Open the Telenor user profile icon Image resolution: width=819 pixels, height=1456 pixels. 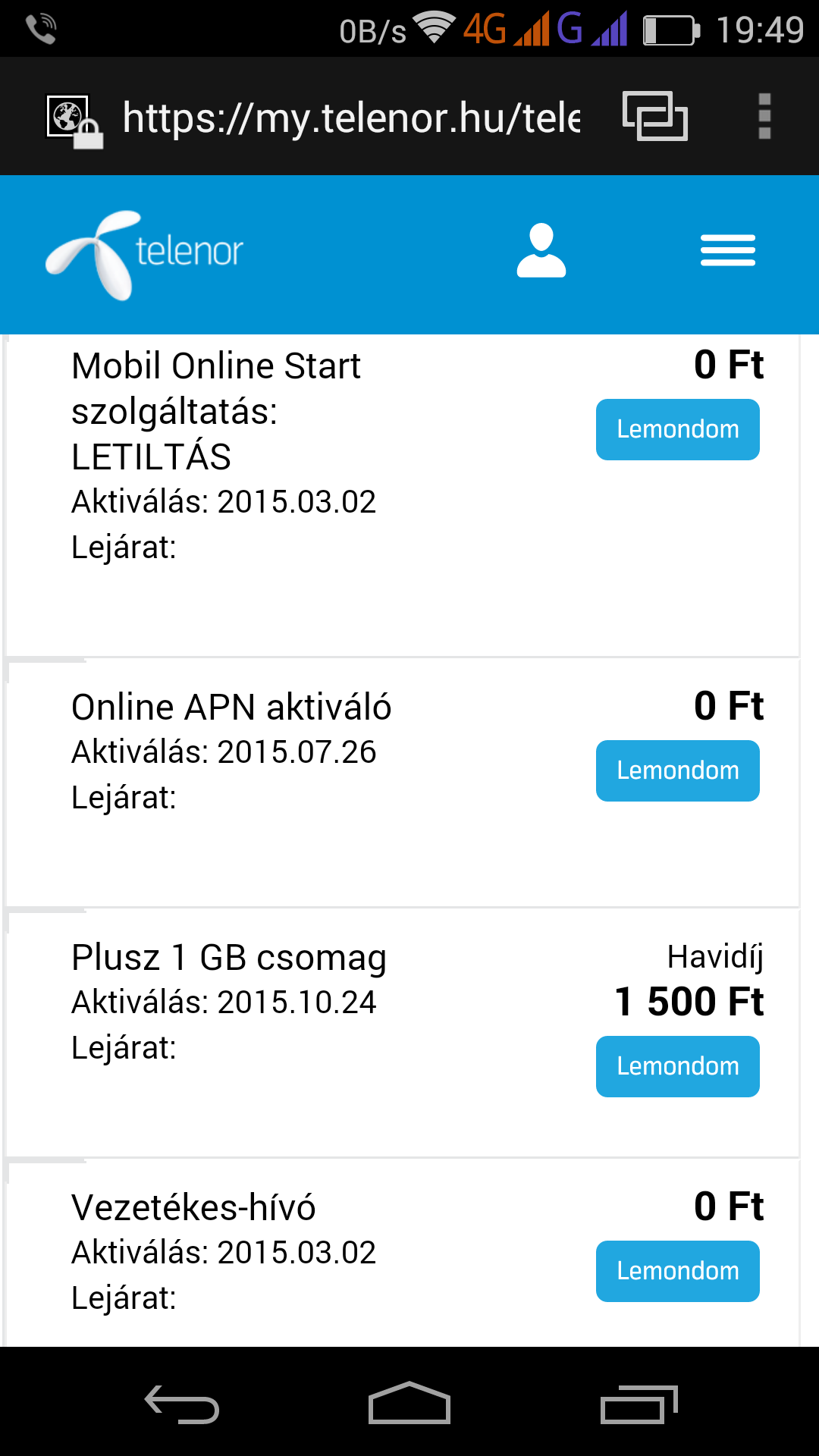point(541,251)
